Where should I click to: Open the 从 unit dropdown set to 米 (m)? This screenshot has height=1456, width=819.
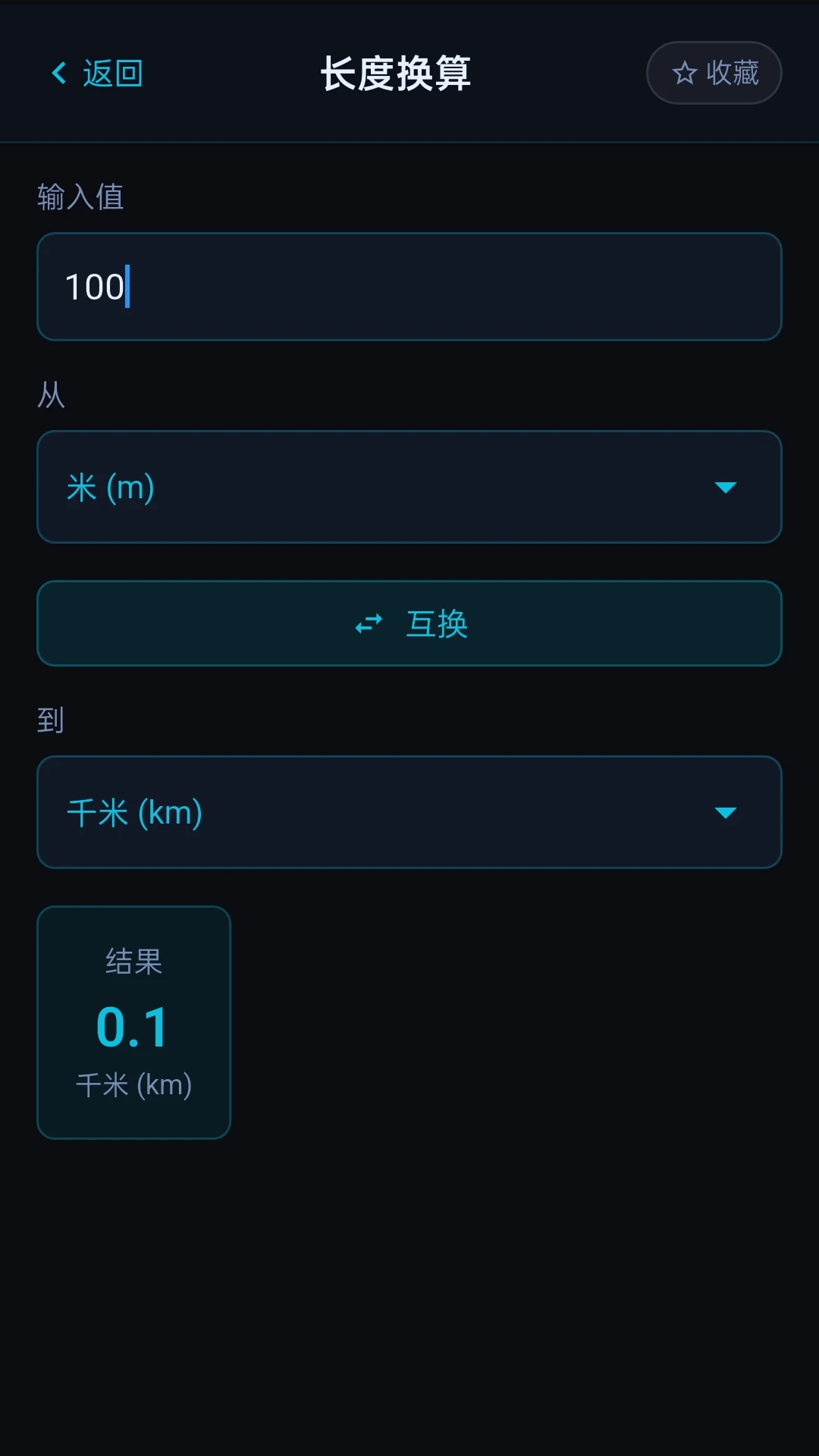[x=409, y=487]
